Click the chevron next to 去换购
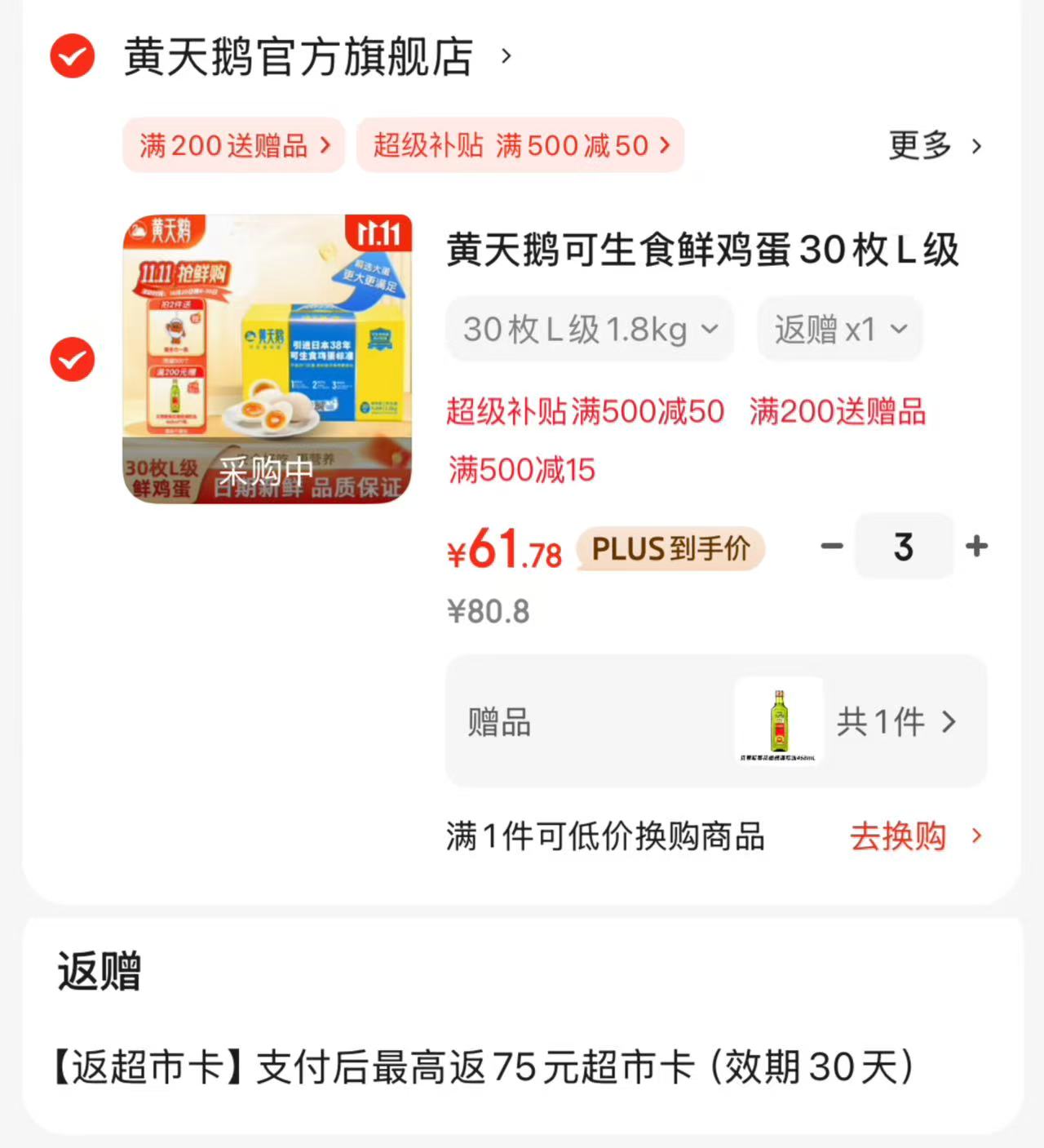This screenshot has width=1044, height=1148. pos(975,836)
